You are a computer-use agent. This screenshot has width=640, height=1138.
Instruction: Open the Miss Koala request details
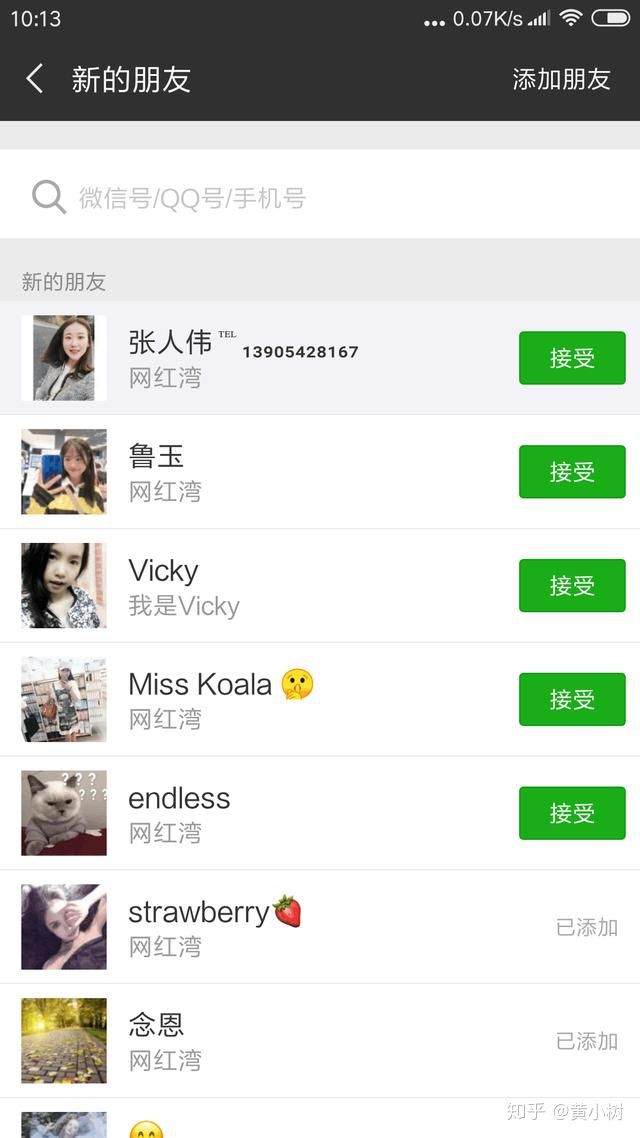point(300,700)
